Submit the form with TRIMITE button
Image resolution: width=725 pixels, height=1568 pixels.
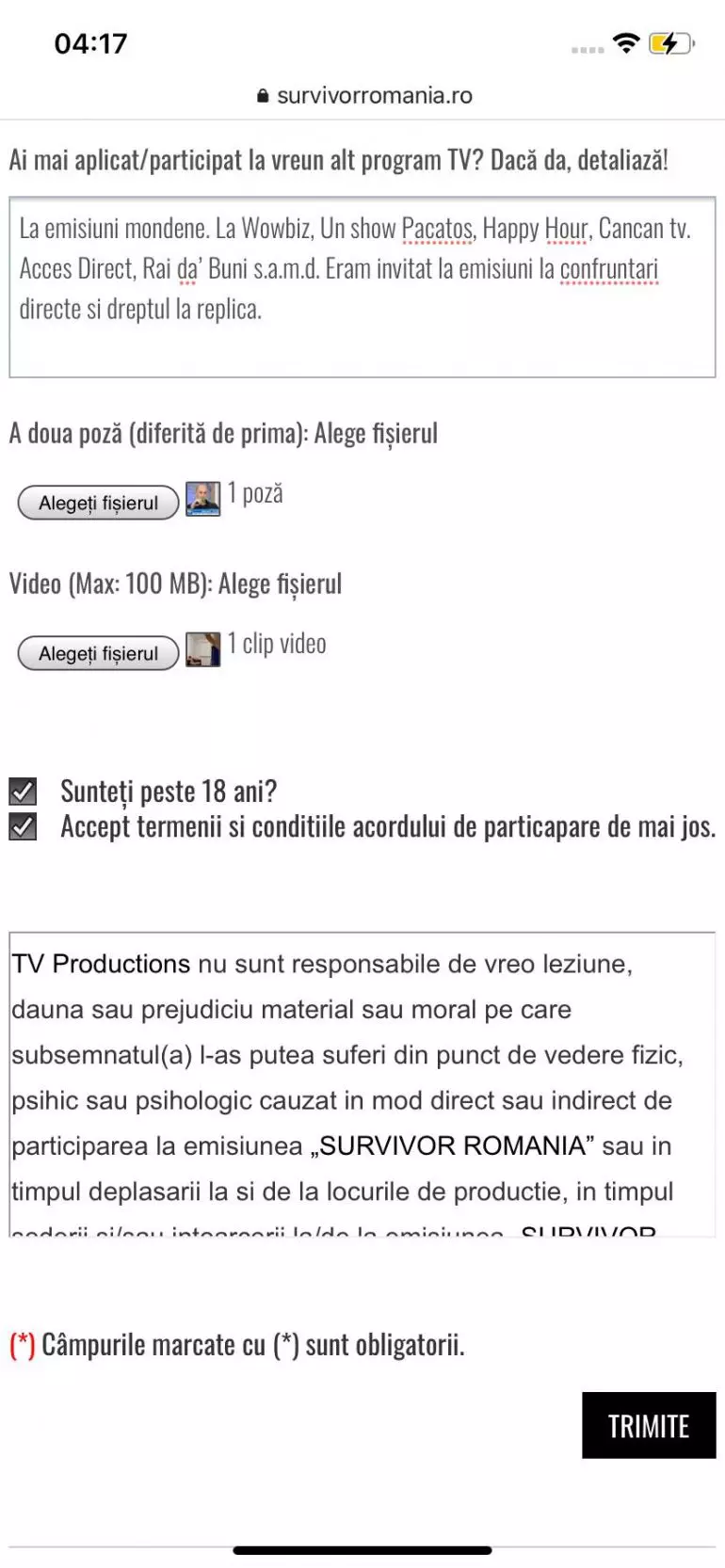coord(648,1426)
